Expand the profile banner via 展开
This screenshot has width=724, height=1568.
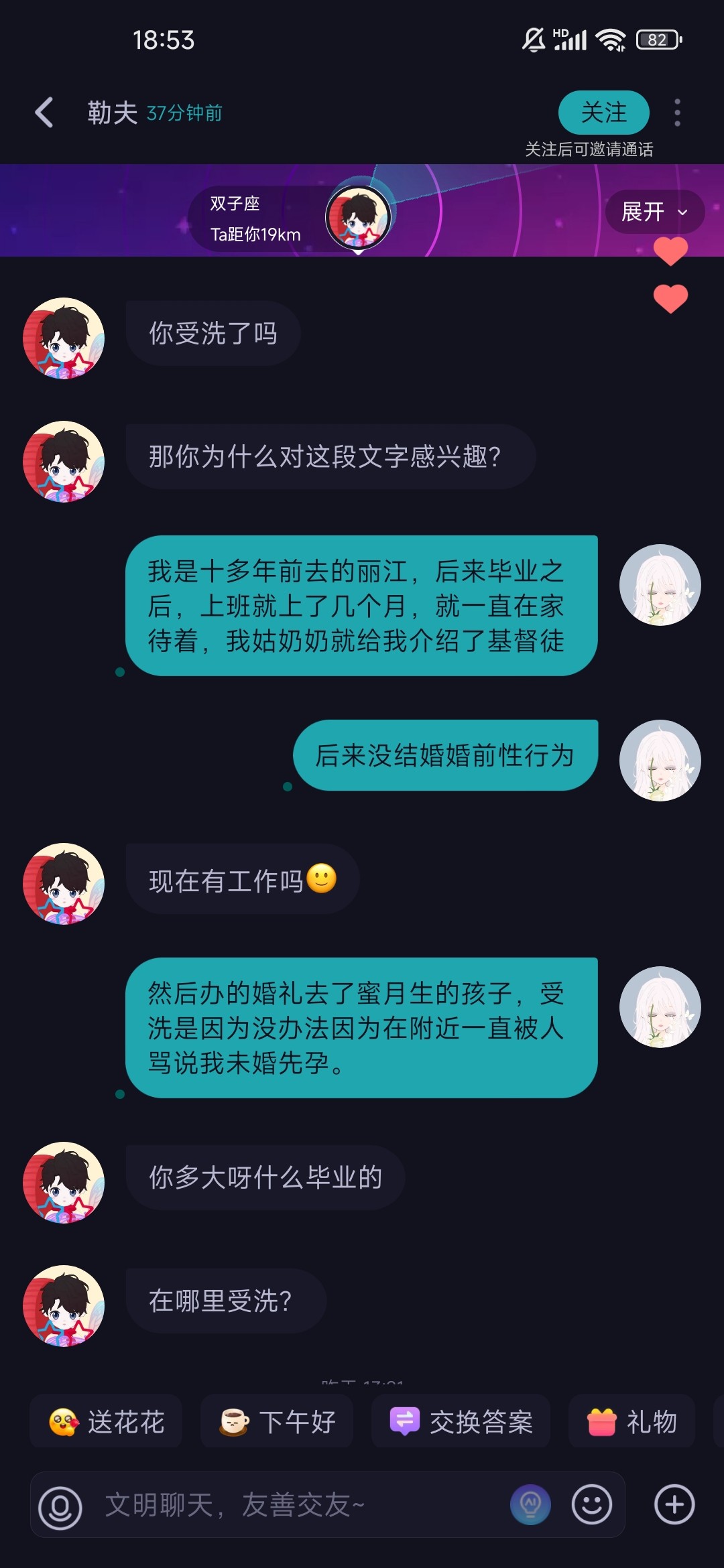click(654, 212)
